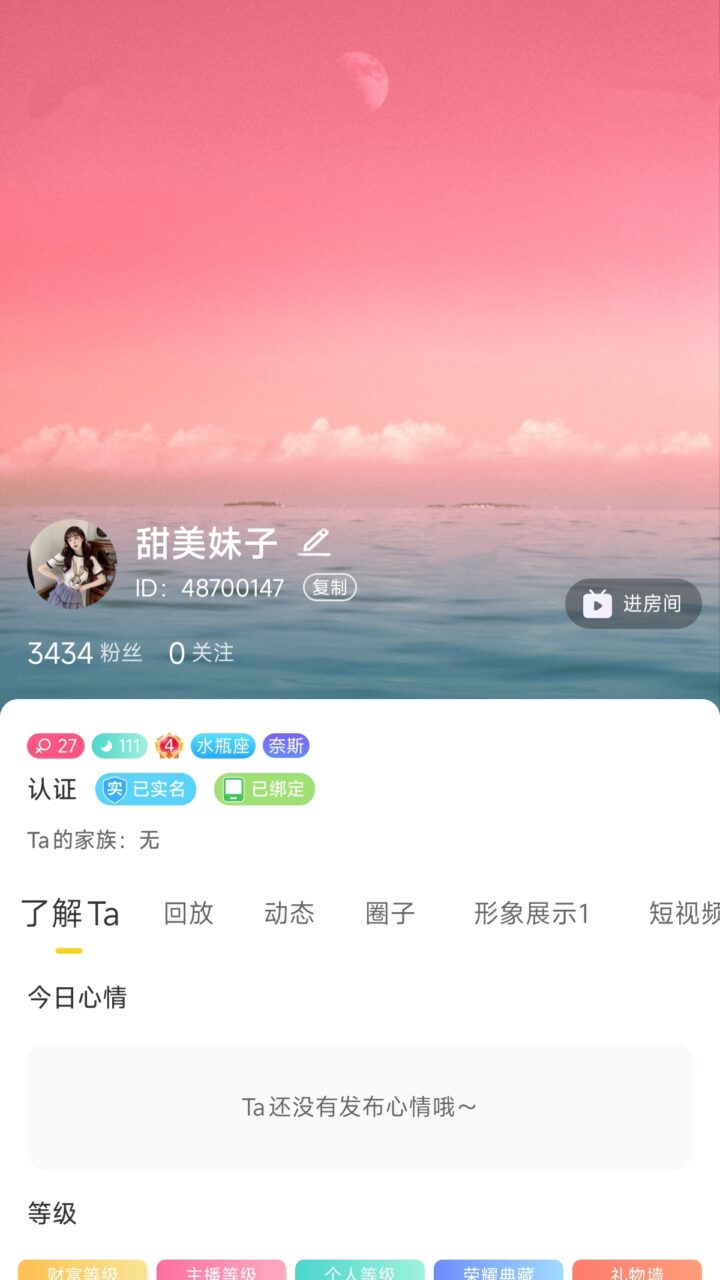Viewport: 720px width, 1280px height.
Task: Enter the room via 进房间
Action: [633, 604]
